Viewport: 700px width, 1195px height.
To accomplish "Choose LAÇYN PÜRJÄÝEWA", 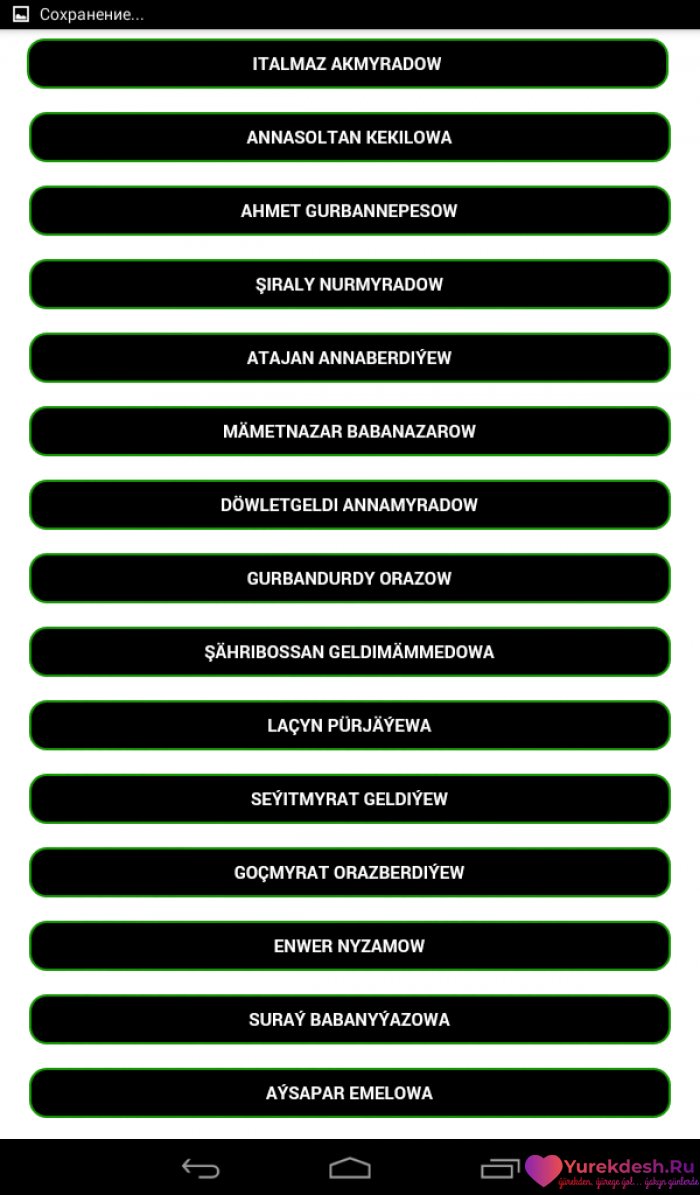I will [349, 726].
